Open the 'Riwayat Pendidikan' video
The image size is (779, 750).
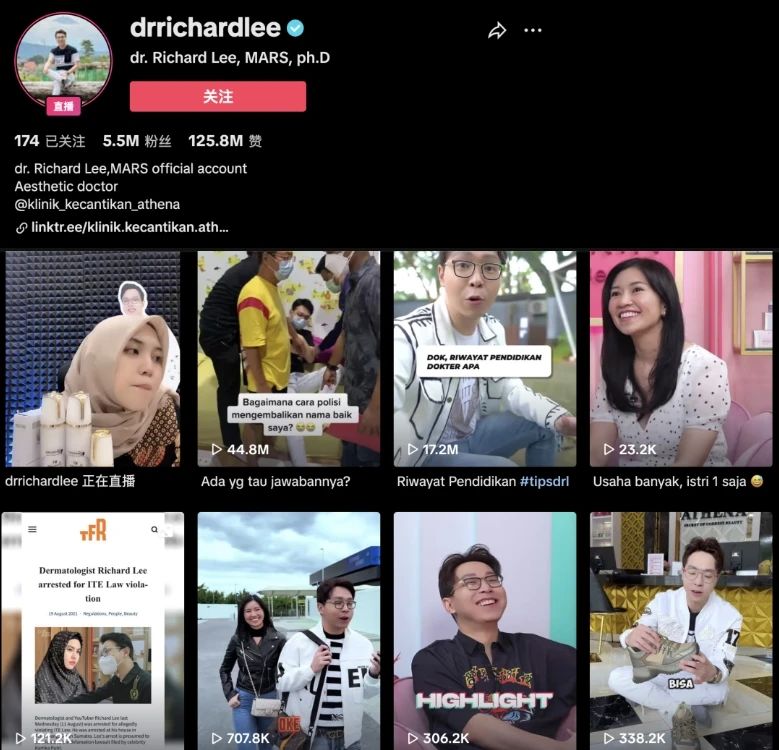coord(484,358)
